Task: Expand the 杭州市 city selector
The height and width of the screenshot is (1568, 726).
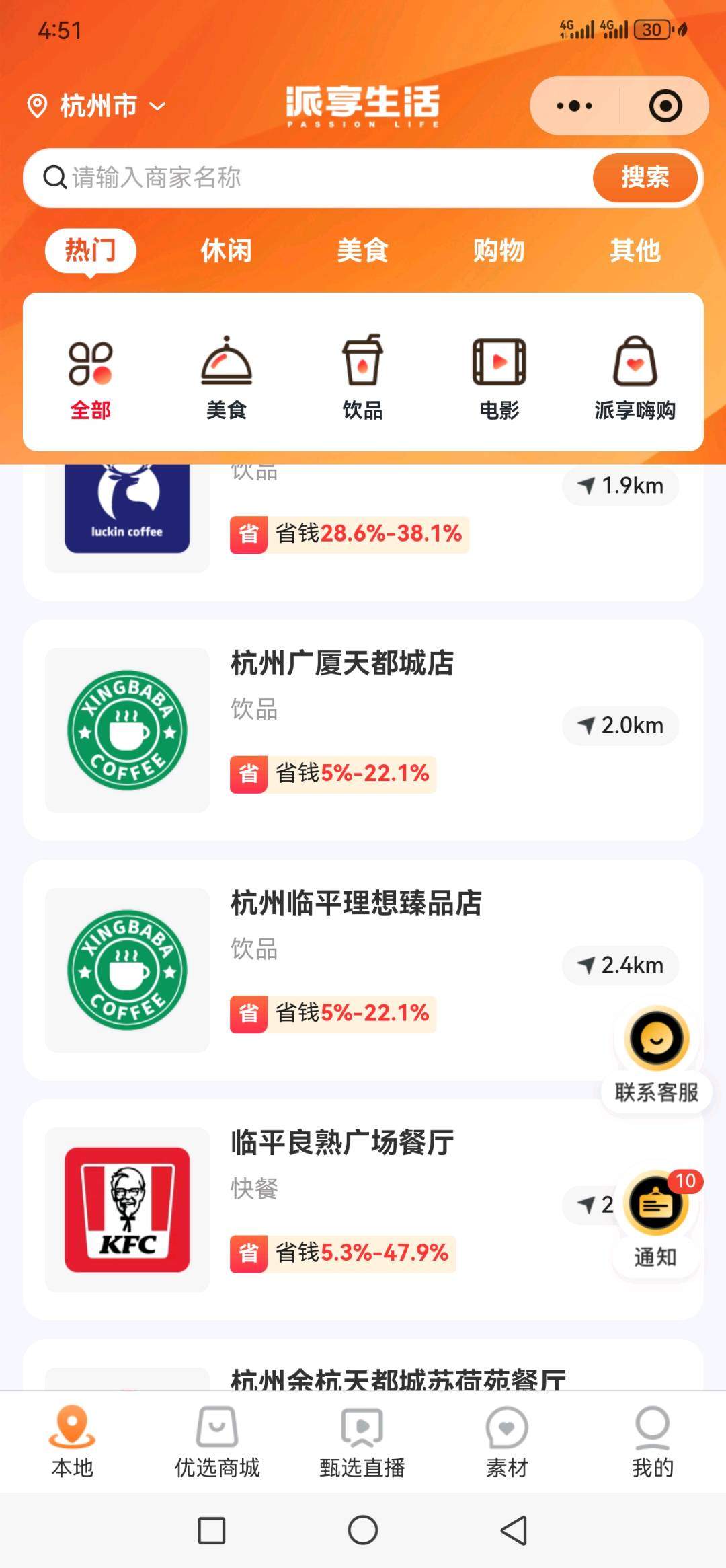Action: (x=108, y=106)
